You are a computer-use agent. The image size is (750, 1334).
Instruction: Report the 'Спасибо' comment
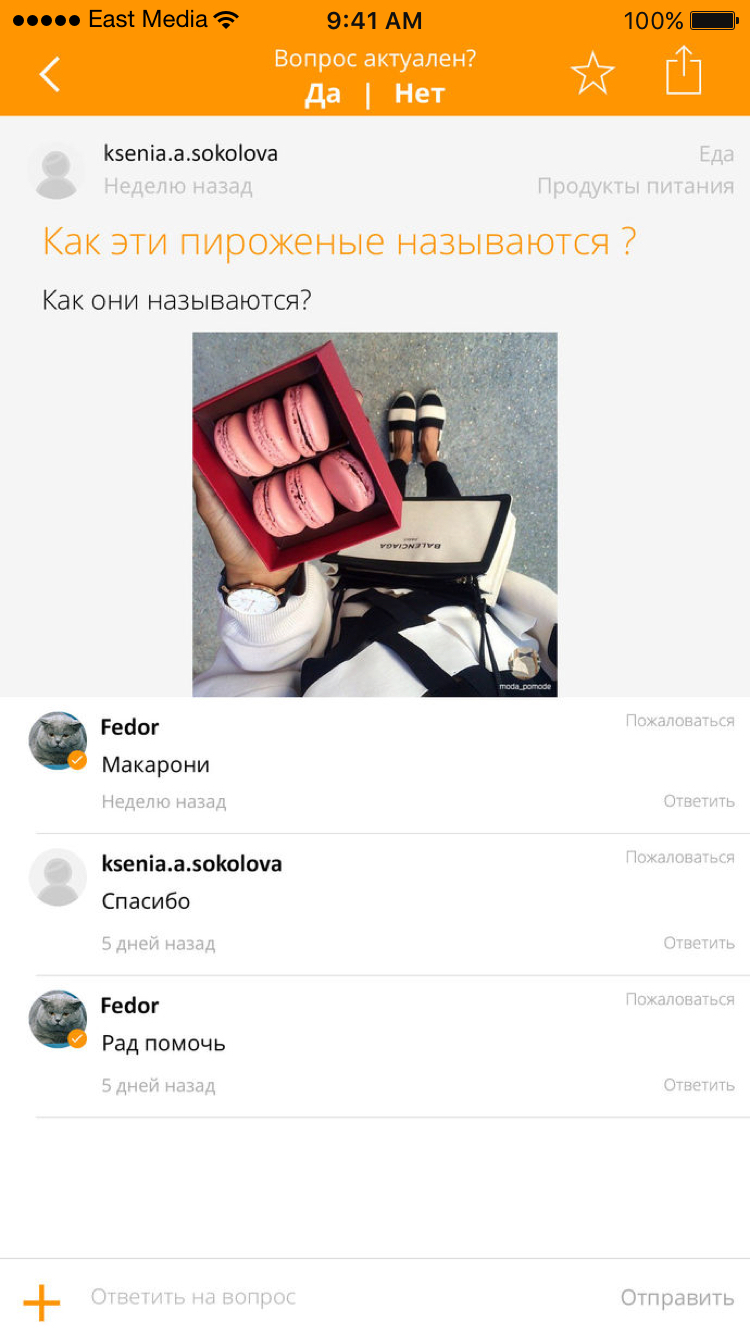point(679,857)
